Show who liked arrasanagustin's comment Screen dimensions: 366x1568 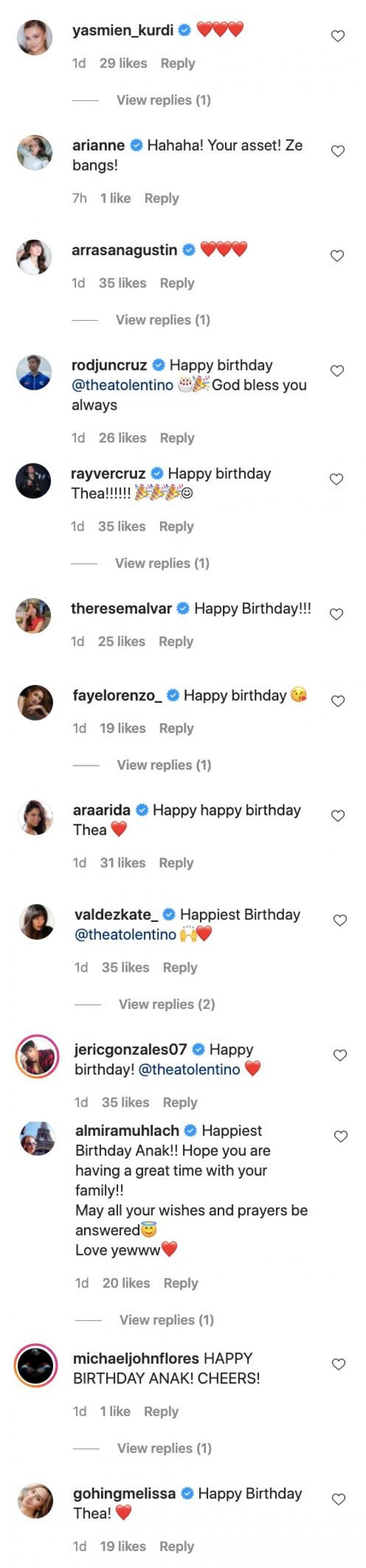pos(123,283)
